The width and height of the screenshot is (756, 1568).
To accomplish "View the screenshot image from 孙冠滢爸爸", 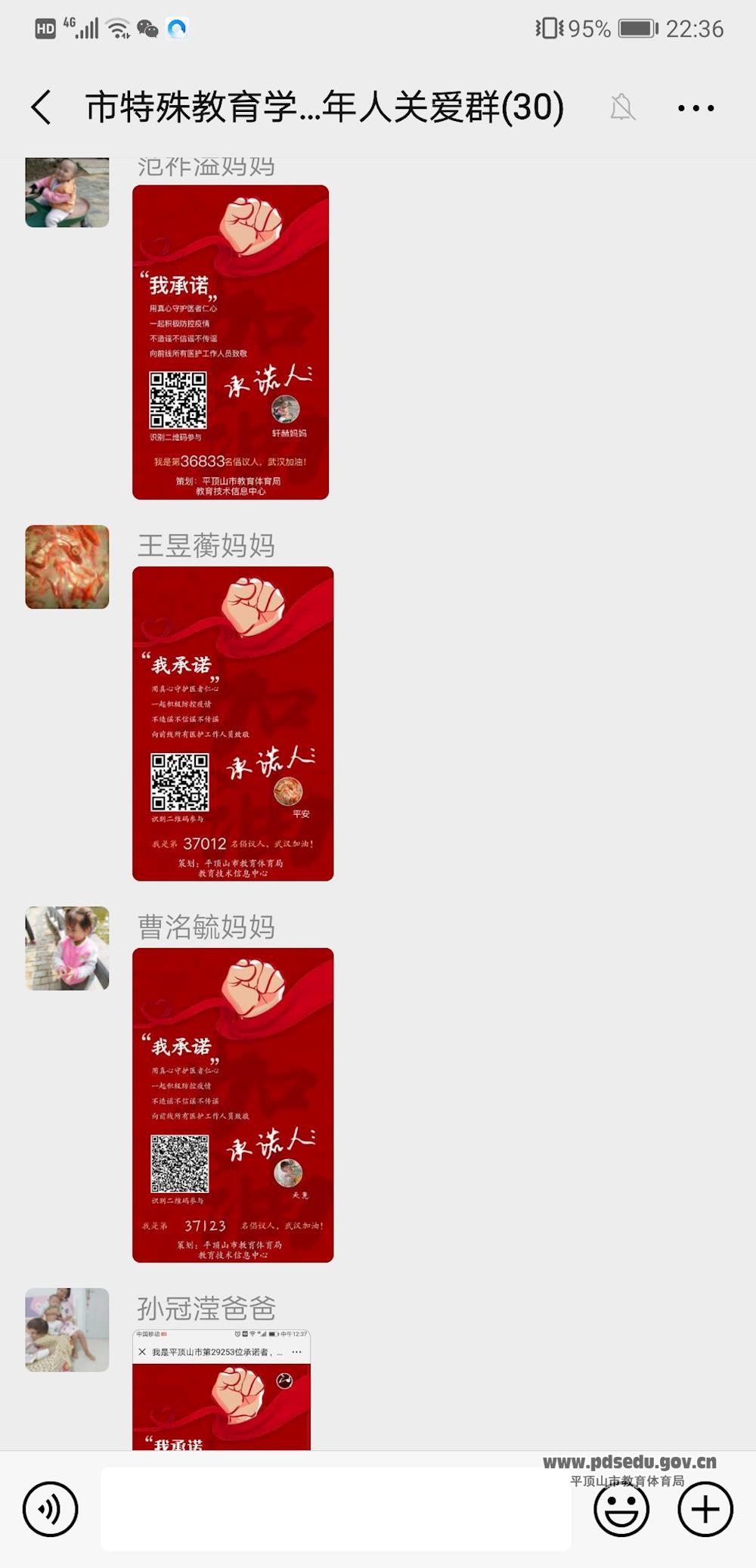I will pos(222,1390).
